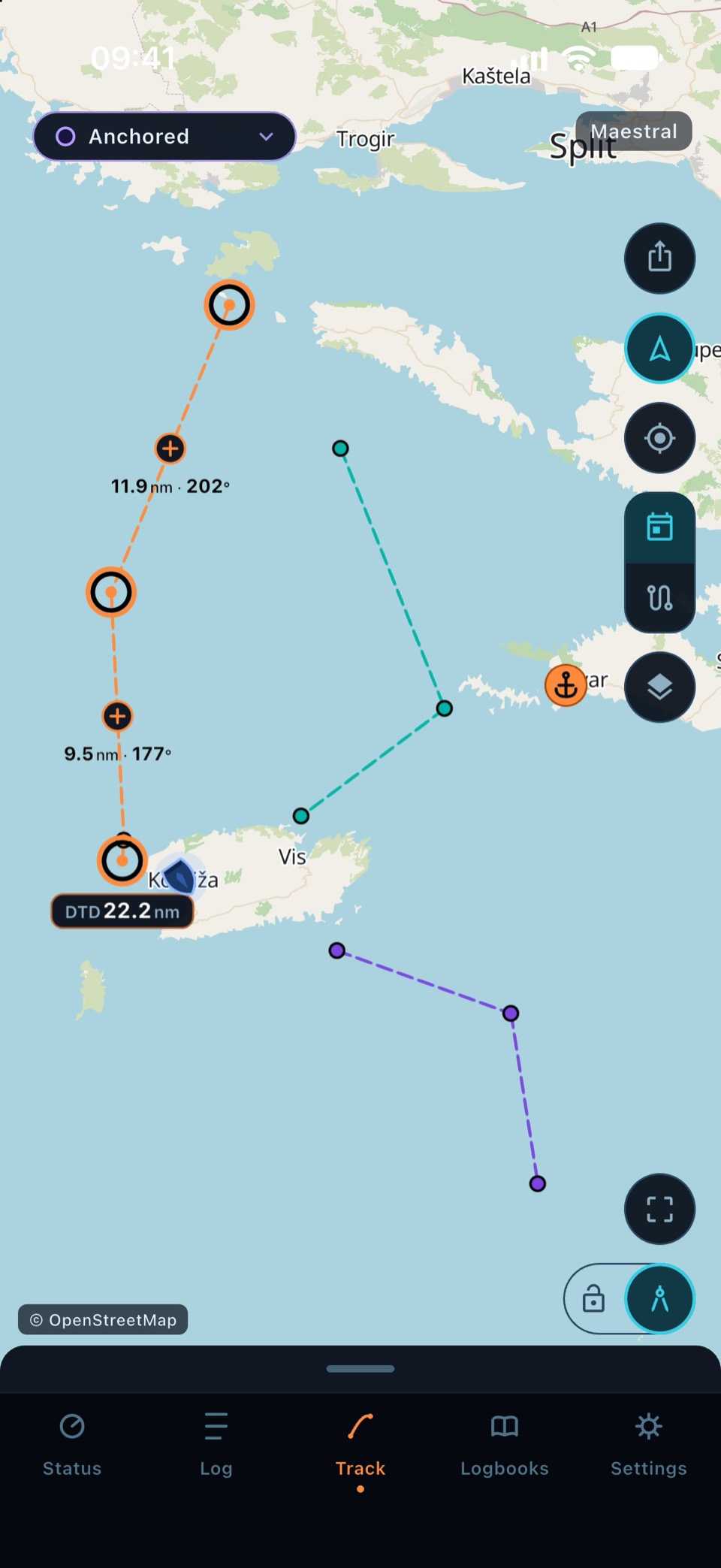
Task: Enter fullscreen map mode
Action: pyautogui.click(x=659, y=1209)
